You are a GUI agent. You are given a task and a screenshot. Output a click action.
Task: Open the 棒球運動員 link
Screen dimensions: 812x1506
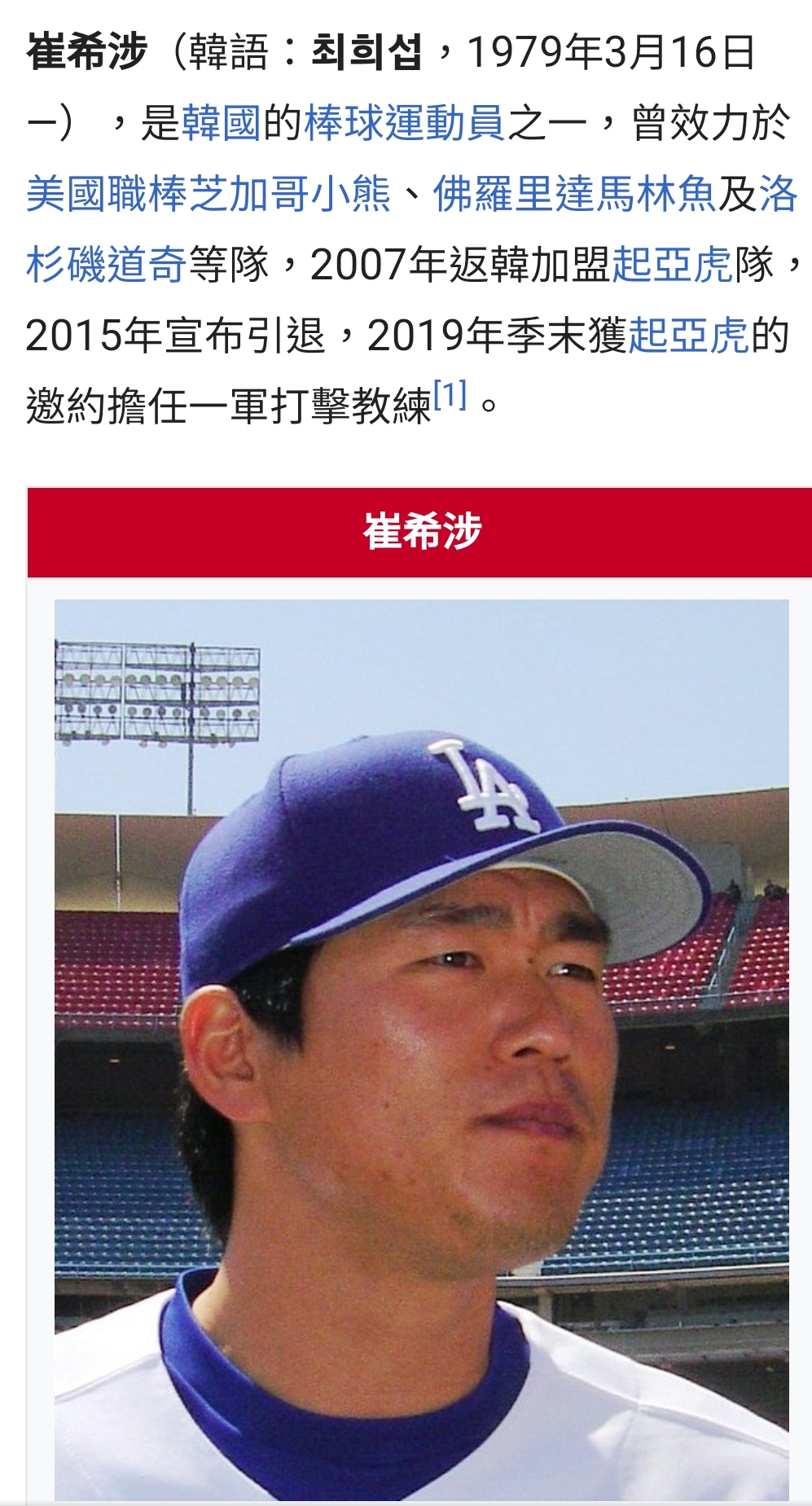[x=405, y=124]
